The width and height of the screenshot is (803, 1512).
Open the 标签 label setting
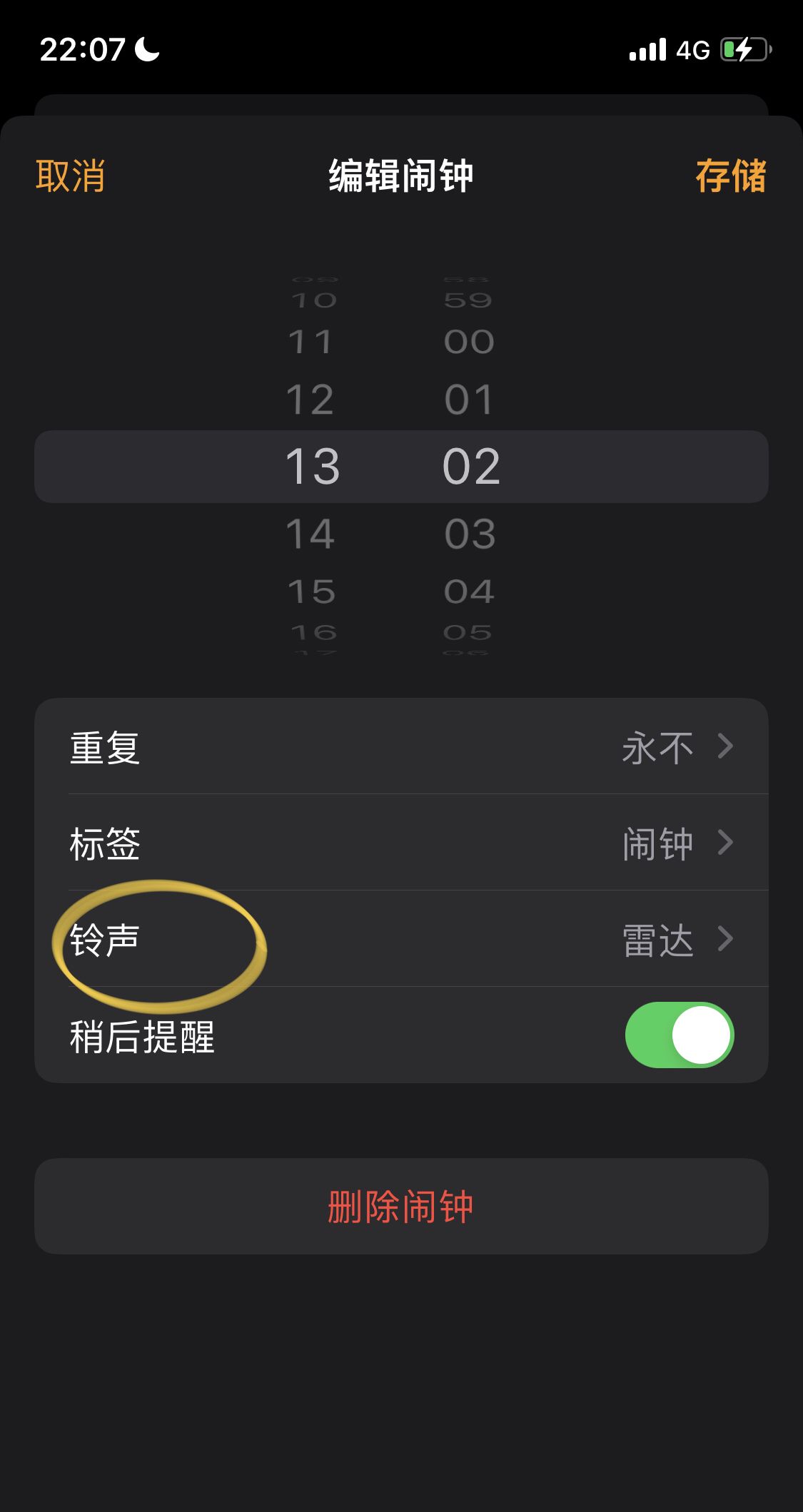click(x=401, y=843)
